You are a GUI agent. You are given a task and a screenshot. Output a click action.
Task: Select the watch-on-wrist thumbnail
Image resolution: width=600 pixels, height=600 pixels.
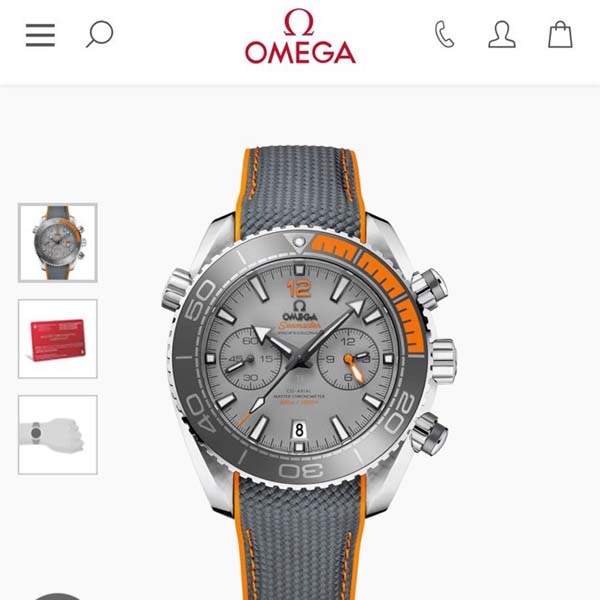(58, 434)
